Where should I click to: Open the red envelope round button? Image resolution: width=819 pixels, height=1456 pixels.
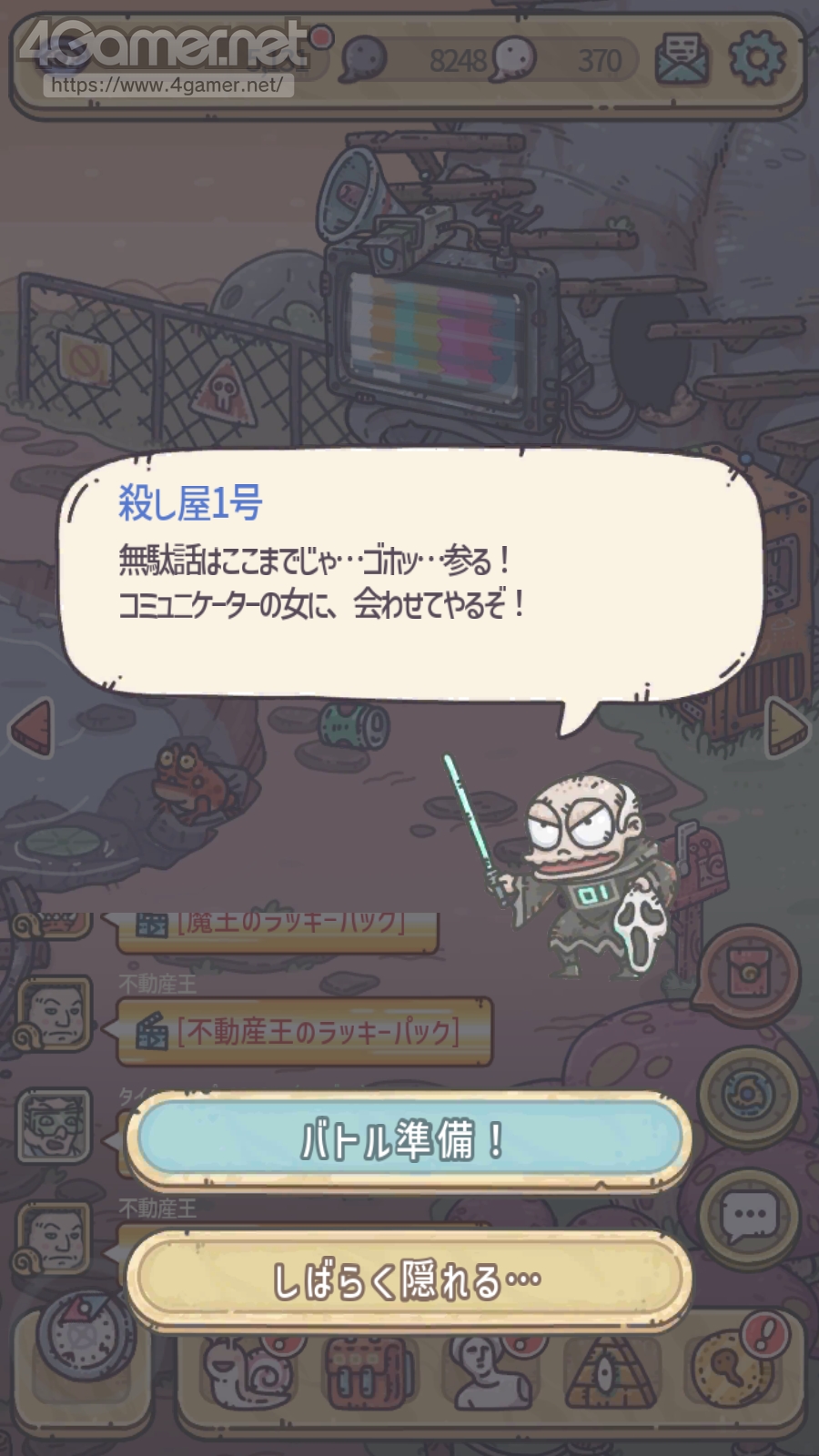(748, 976)
